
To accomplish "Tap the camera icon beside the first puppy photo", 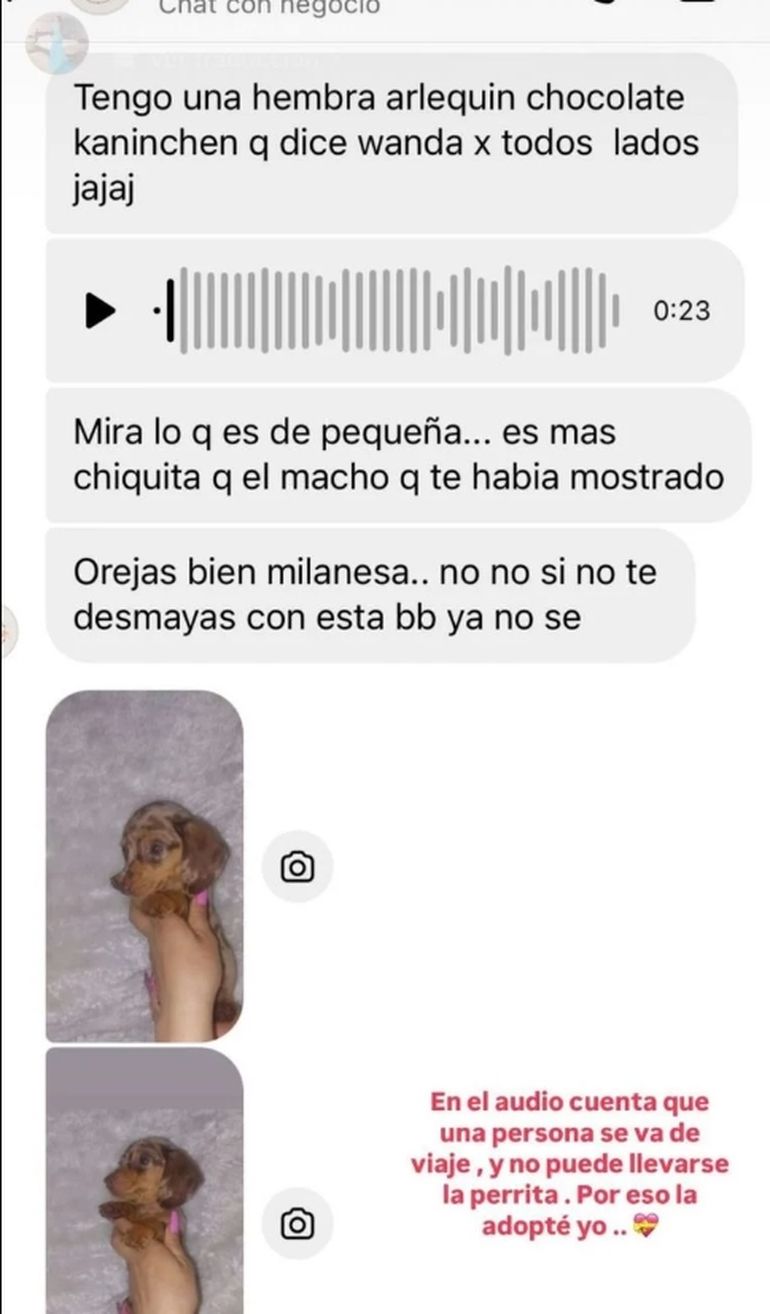I will 297,867.
